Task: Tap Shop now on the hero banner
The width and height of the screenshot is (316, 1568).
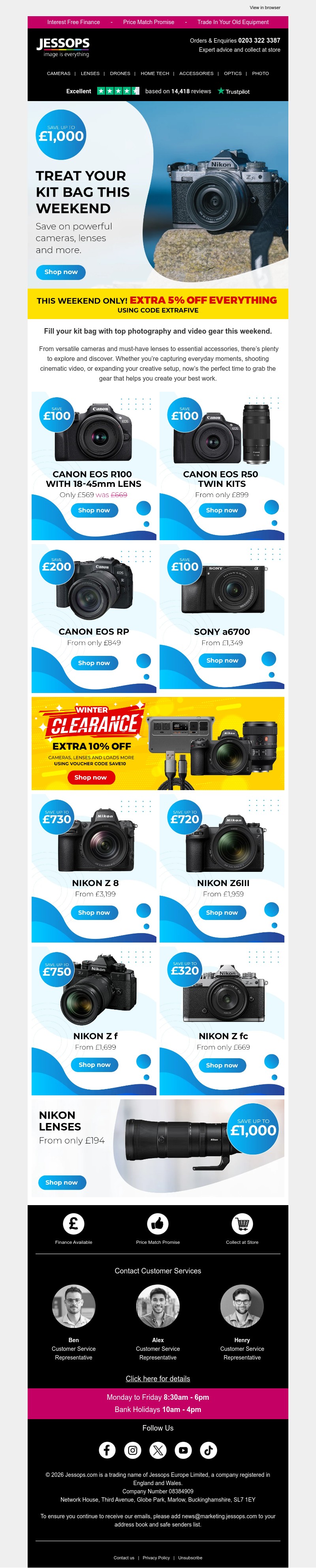Action: point(61,272)
